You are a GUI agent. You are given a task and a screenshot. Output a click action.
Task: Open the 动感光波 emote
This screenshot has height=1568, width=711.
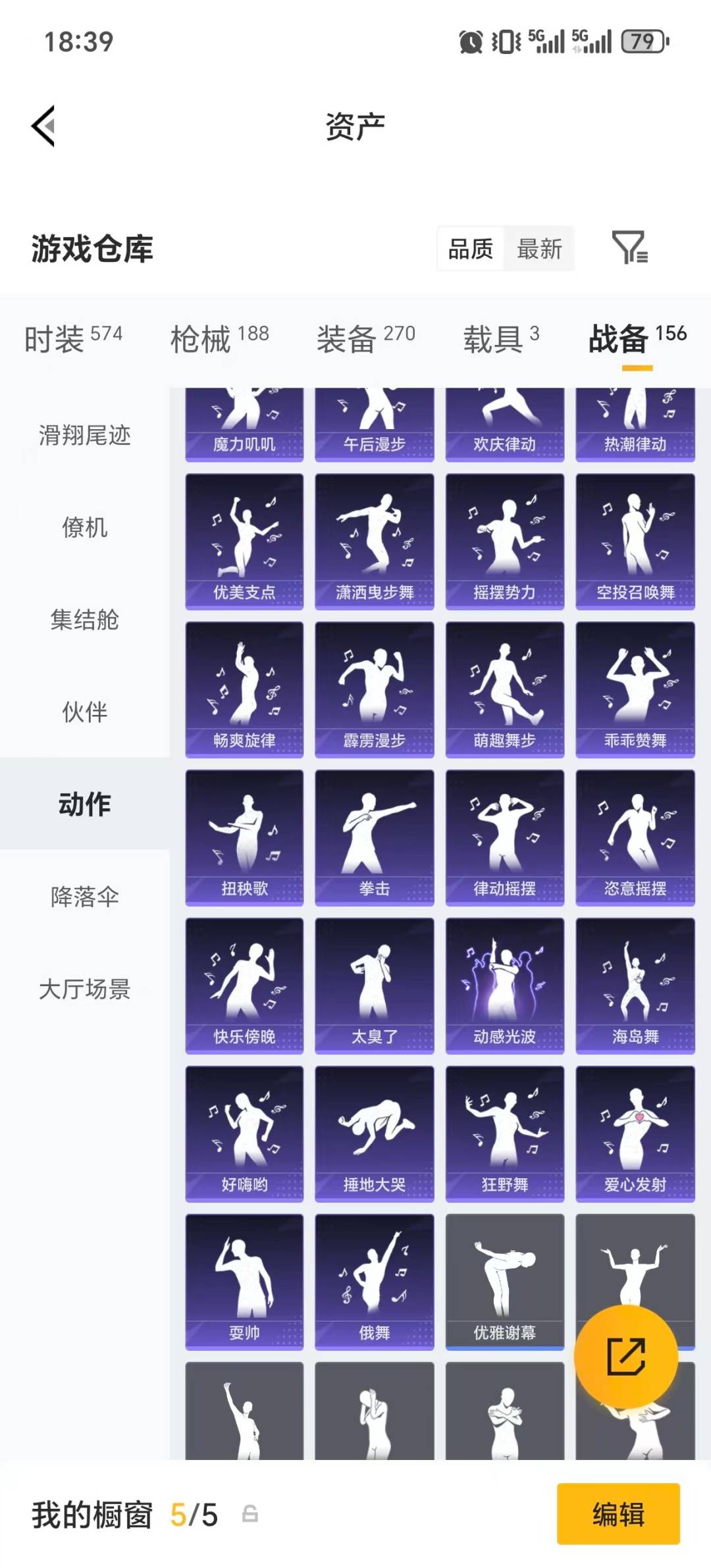504,984
